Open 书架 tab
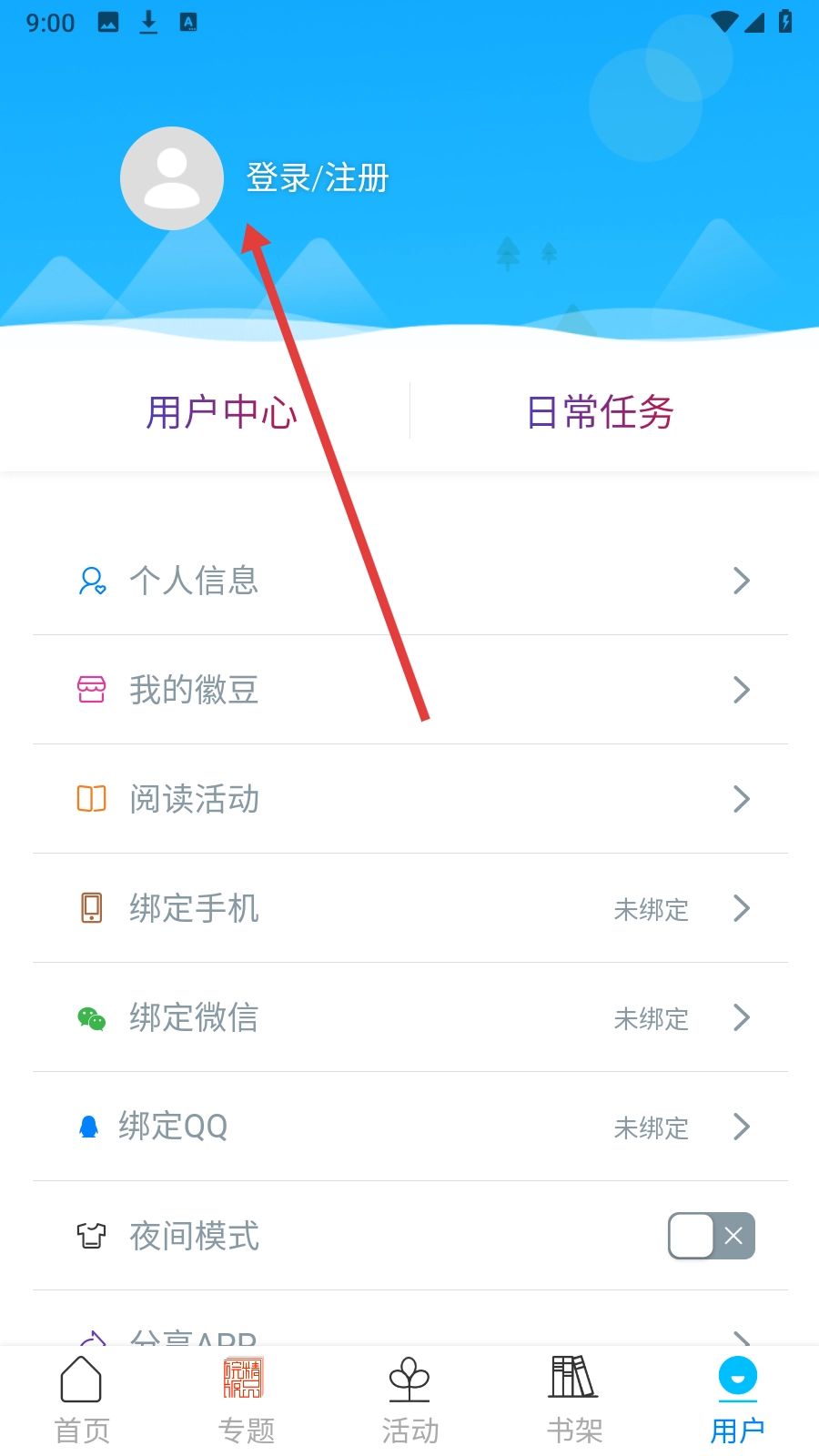The height and width of the screenshot is (1456, 819). [x=573, y=1400]
